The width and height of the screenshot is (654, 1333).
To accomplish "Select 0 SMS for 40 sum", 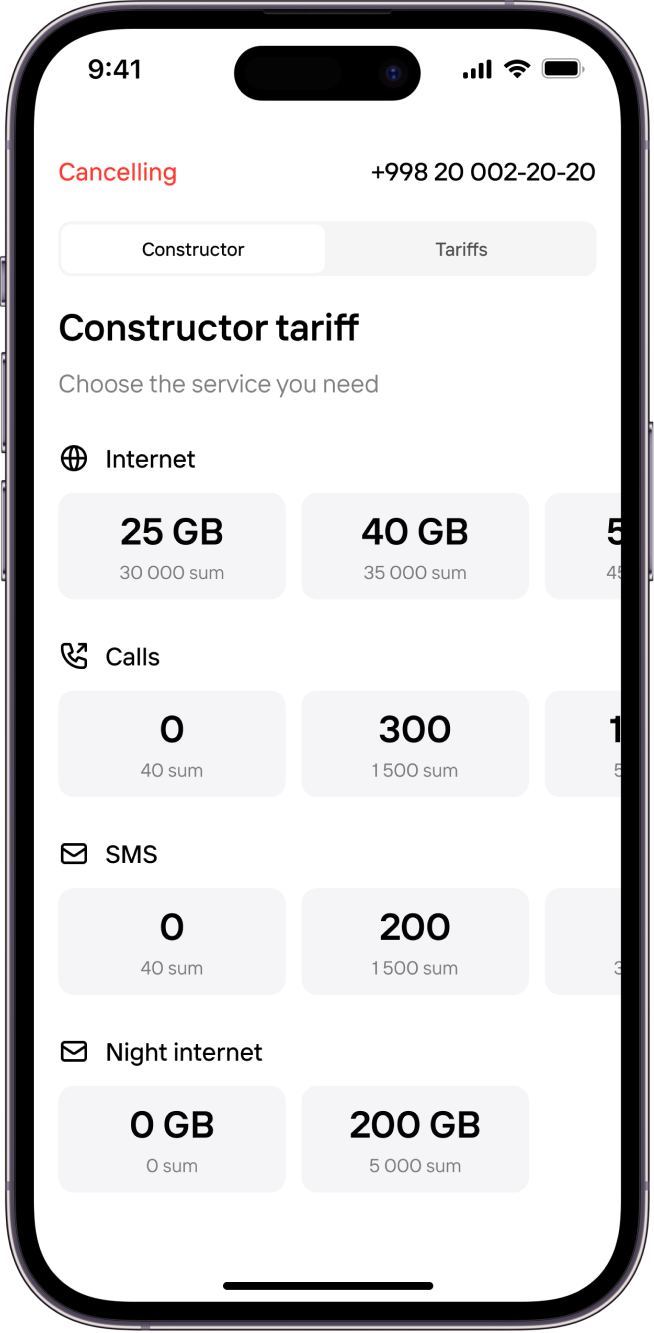I will [x=172, y=941].
